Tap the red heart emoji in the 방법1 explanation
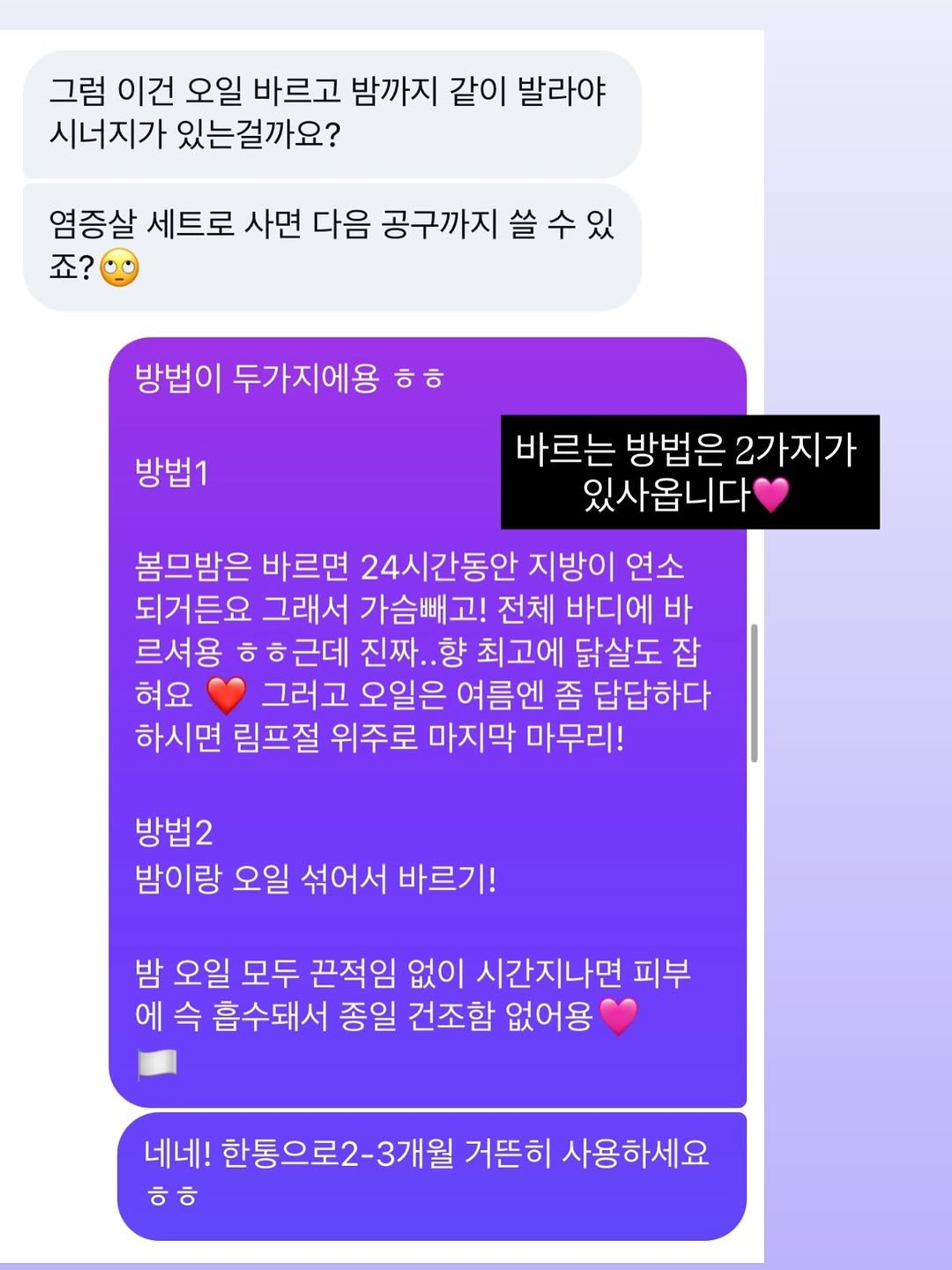Screen dimensions: 952x1270 pyautogui.click(x=227, y=694)
